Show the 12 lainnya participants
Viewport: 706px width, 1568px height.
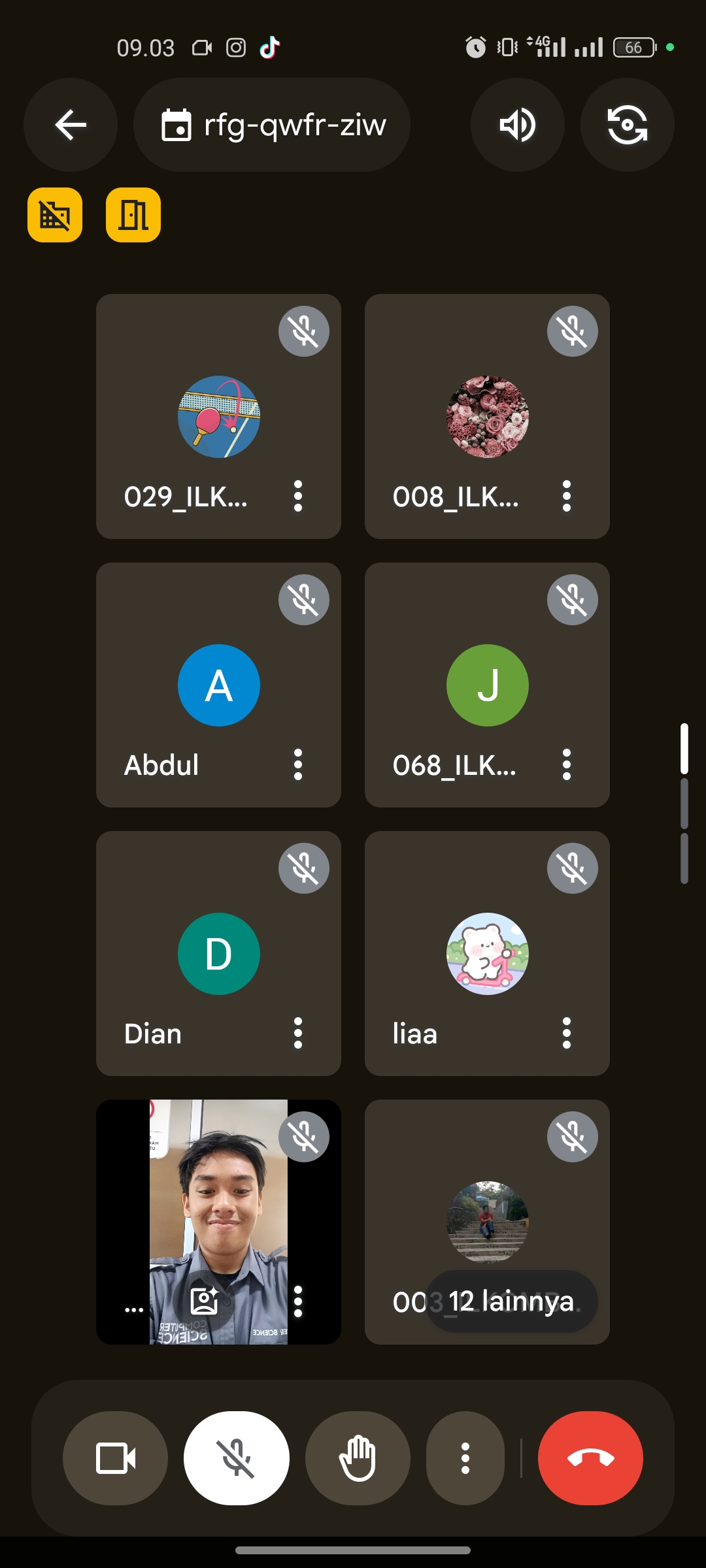511,1301
